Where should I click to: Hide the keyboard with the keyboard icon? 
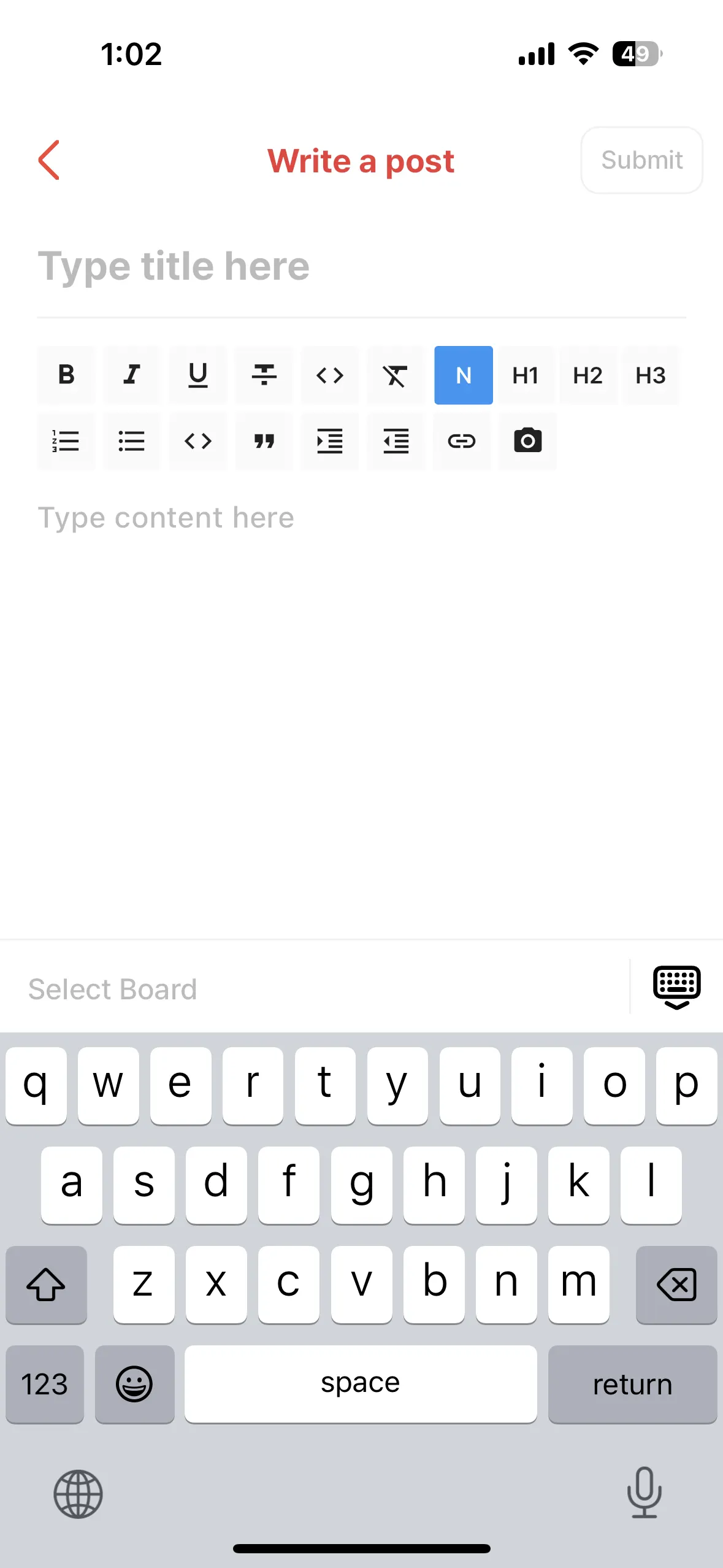coord(676,987)
